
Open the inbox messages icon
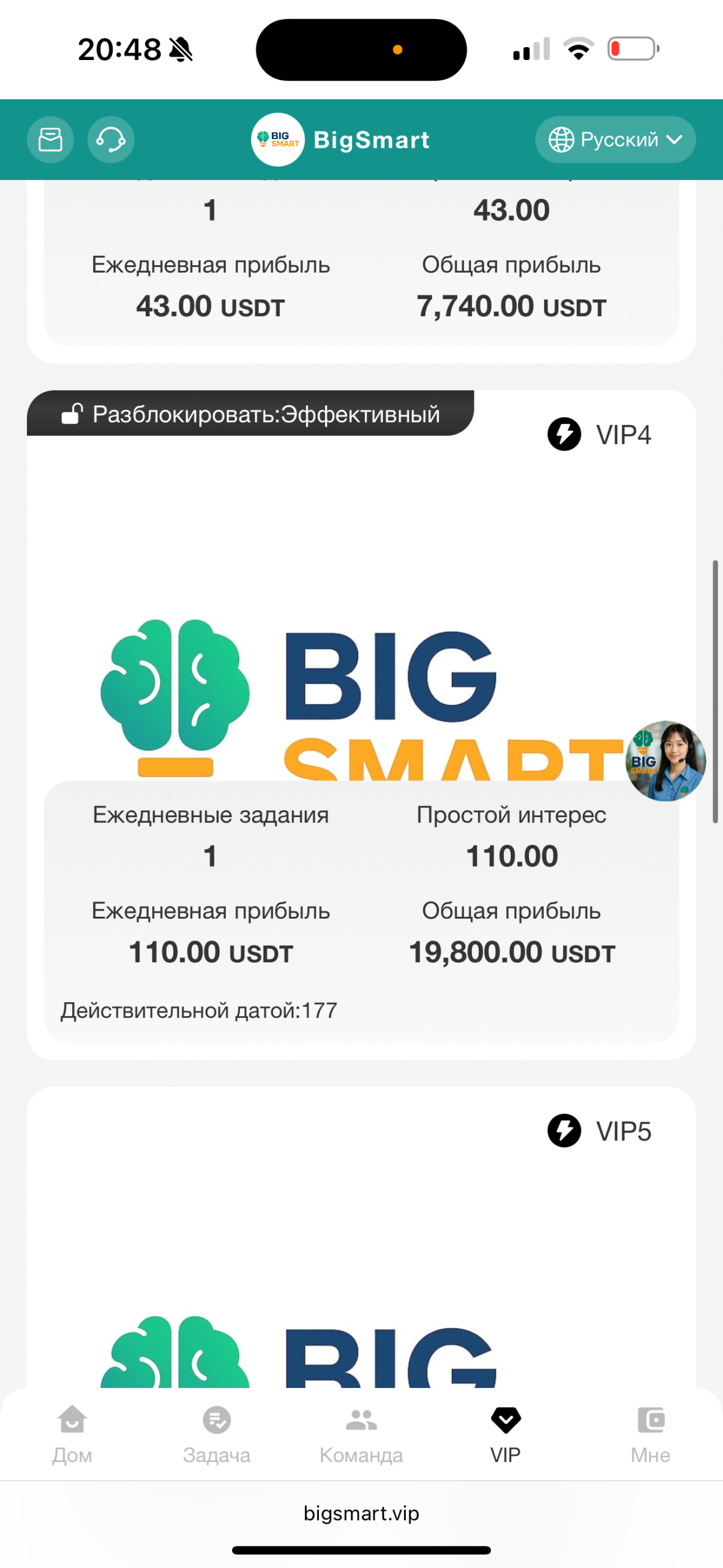tap(50, 140)
